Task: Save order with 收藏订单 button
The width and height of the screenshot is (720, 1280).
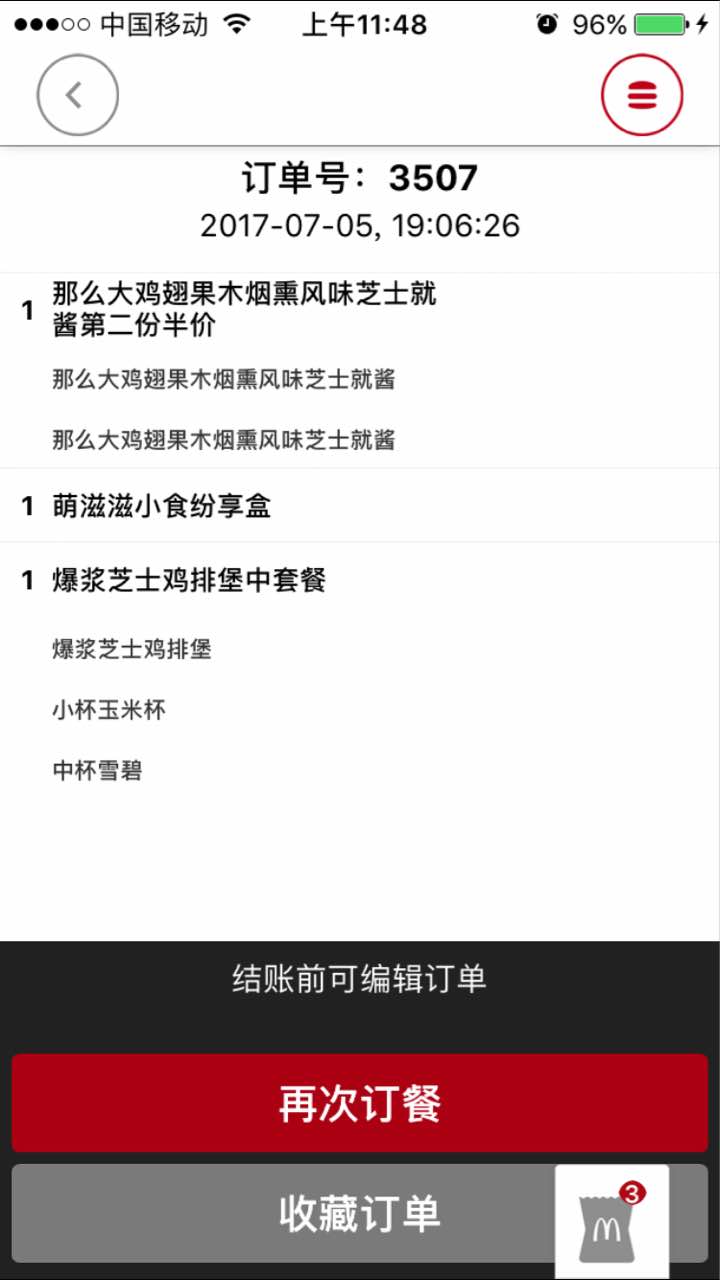Action: coord(360,1214)
